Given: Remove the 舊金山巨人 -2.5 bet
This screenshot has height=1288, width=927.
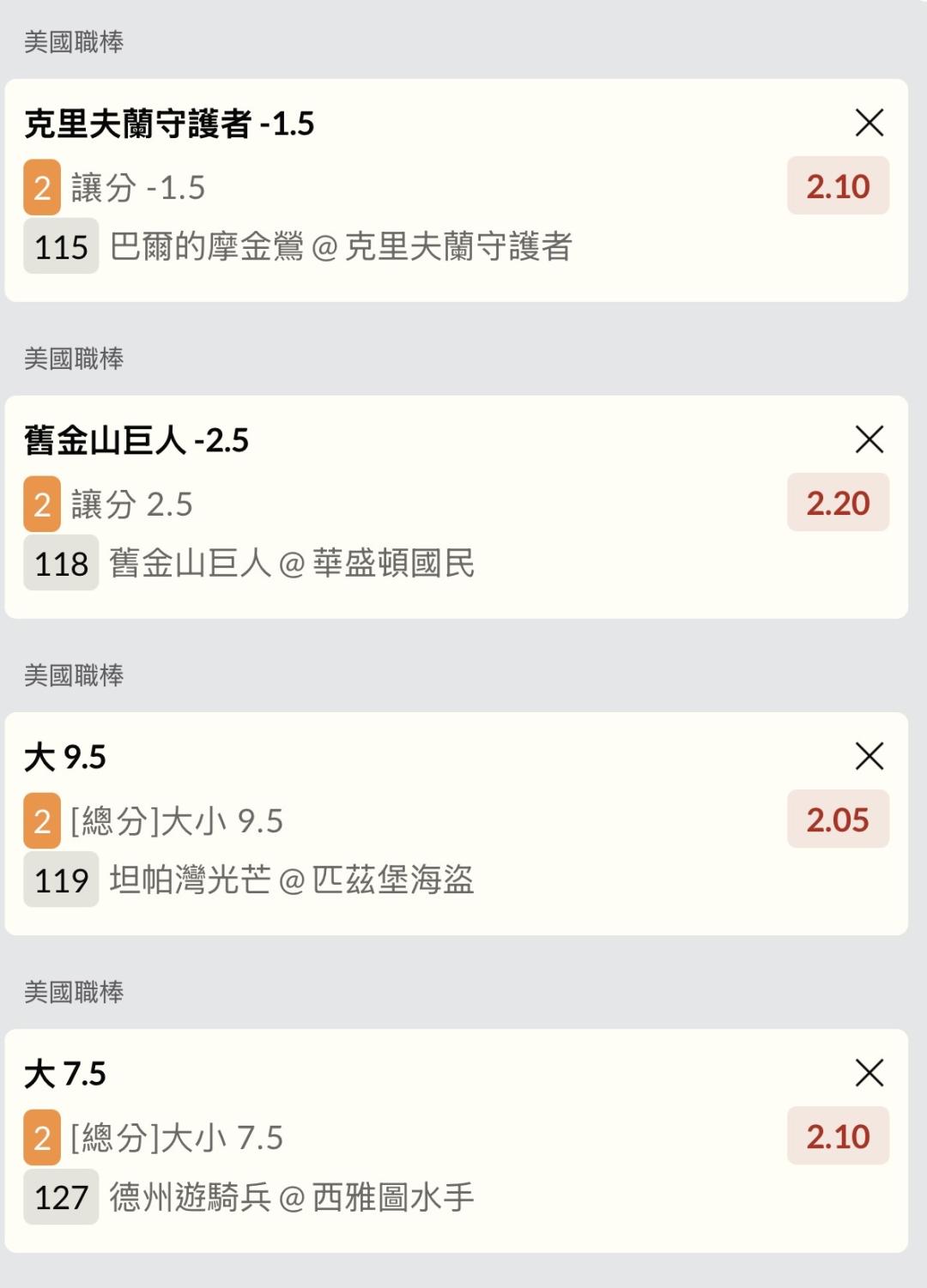Looking at the screenshot, I should point(869,439).
